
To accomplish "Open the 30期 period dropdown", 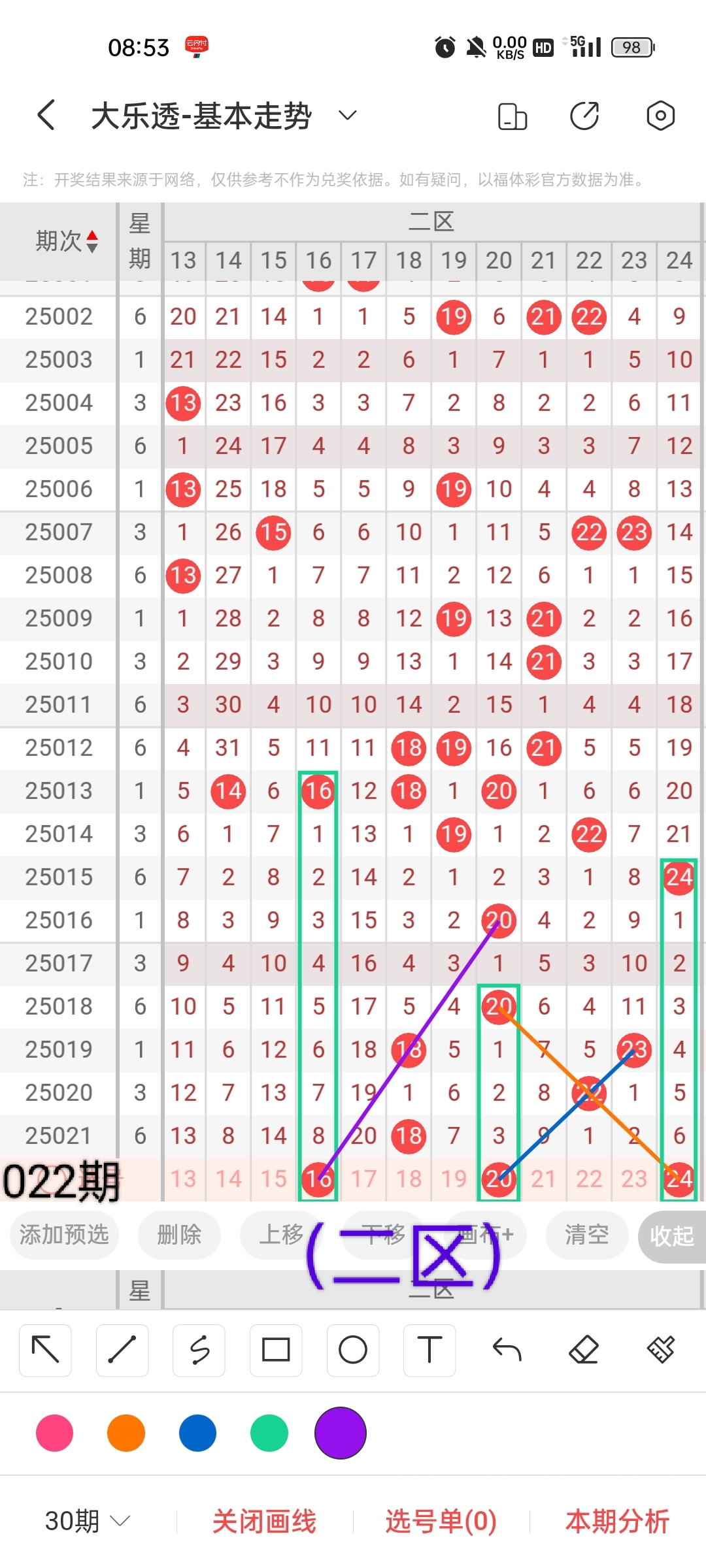I will (x=87, y=1522).
